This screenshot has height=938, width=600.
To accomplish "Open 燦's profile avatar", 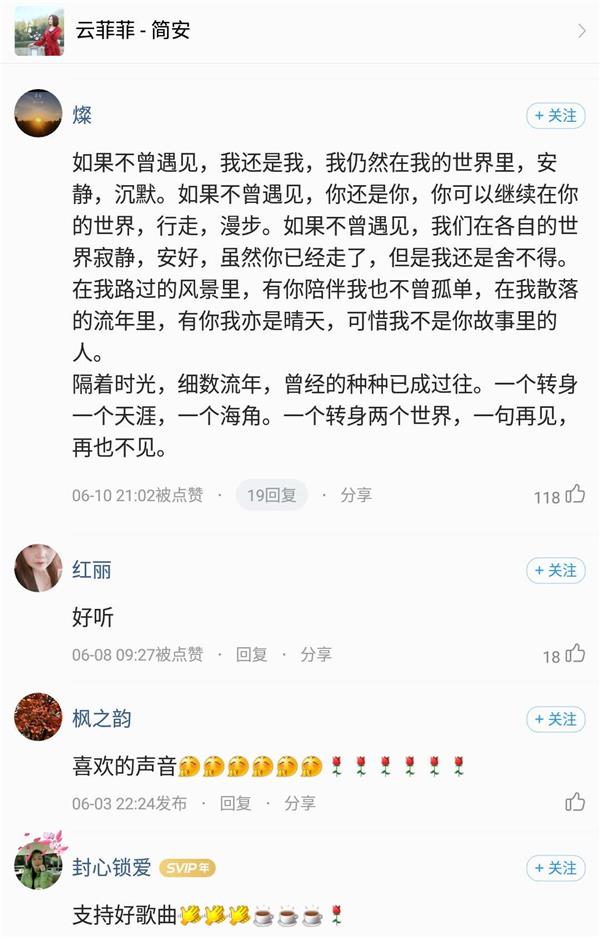I will 38,113.
